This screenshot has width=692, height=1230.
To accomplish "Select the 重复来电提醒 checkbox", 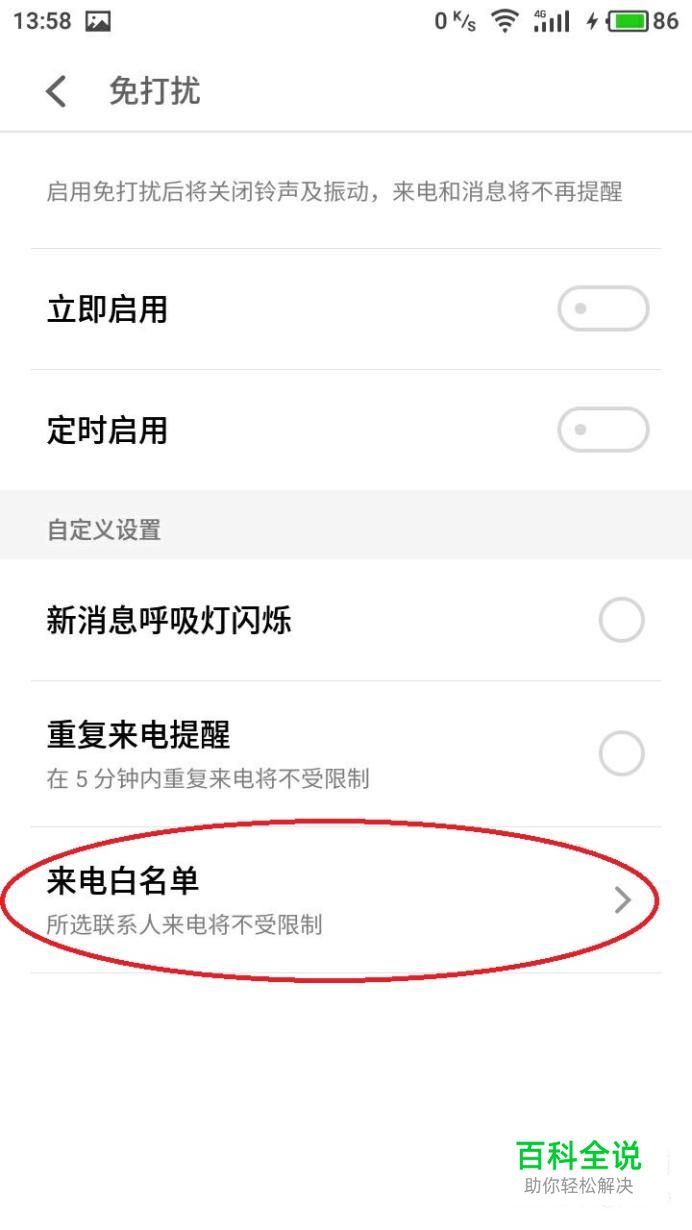I will 621,753.
